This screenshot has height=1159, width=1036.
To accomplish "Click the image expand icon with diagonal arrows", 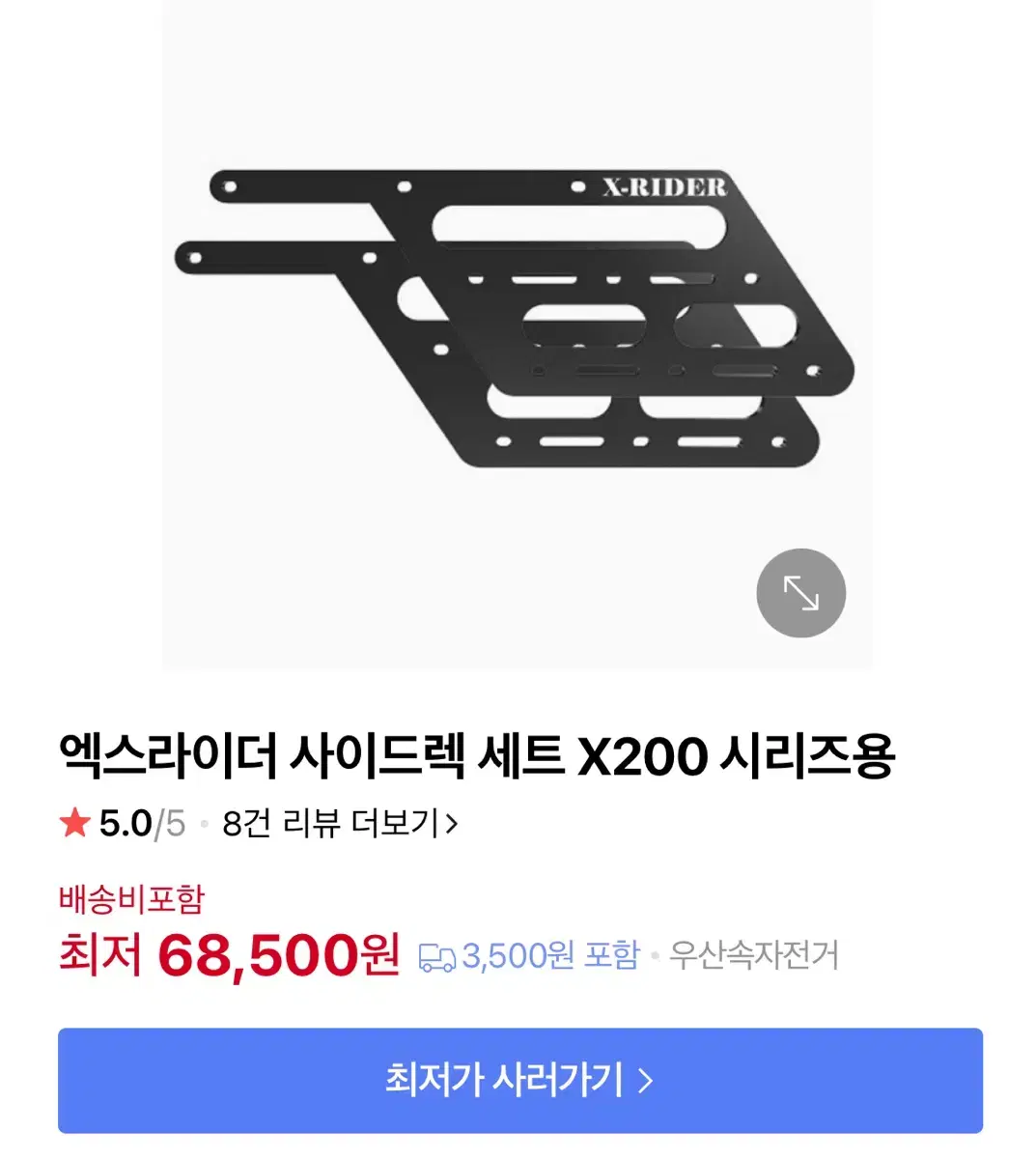I will pyautogui.click(x=800, y=592).
